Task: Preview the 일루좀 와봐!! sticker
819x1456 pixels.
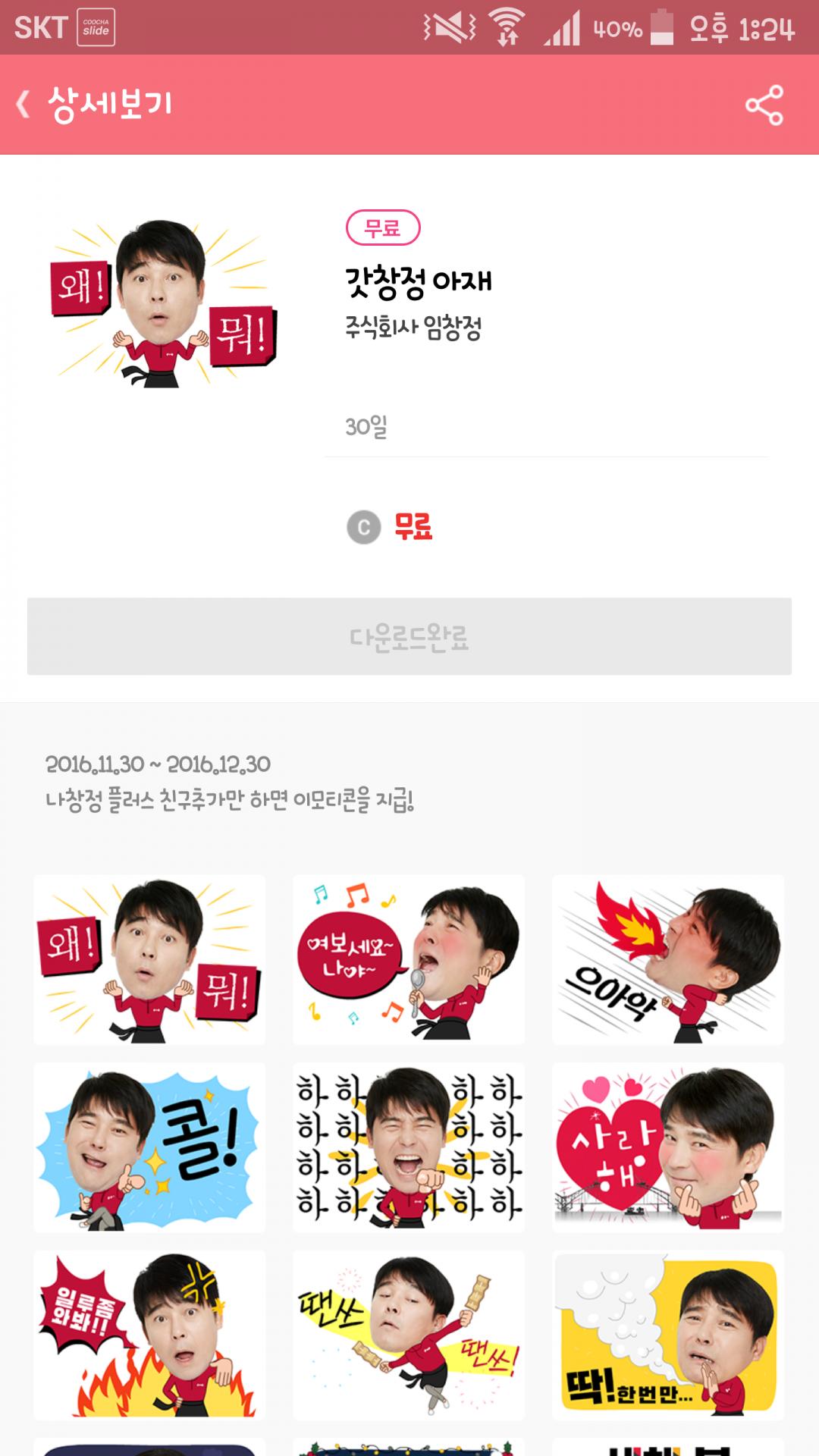Action: (x=149, y=1335)
